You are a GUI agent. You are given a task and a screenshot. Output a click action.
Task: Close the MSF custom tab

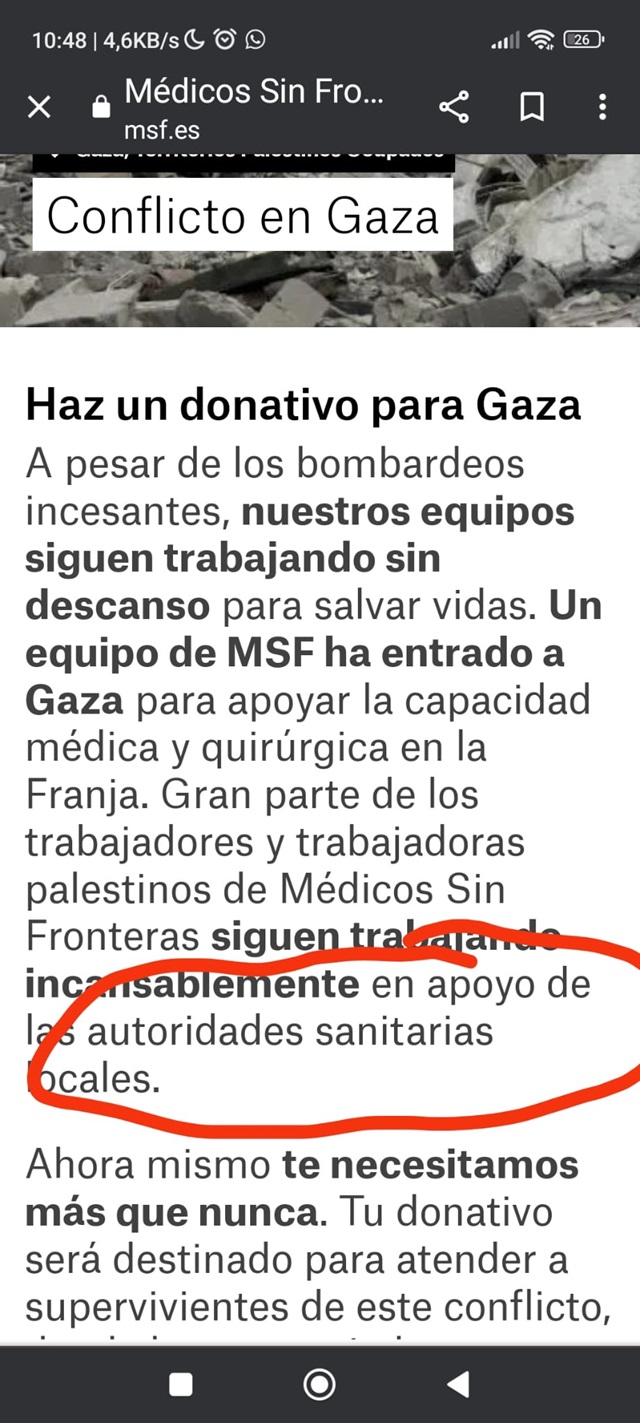click(x=39, y=107)
